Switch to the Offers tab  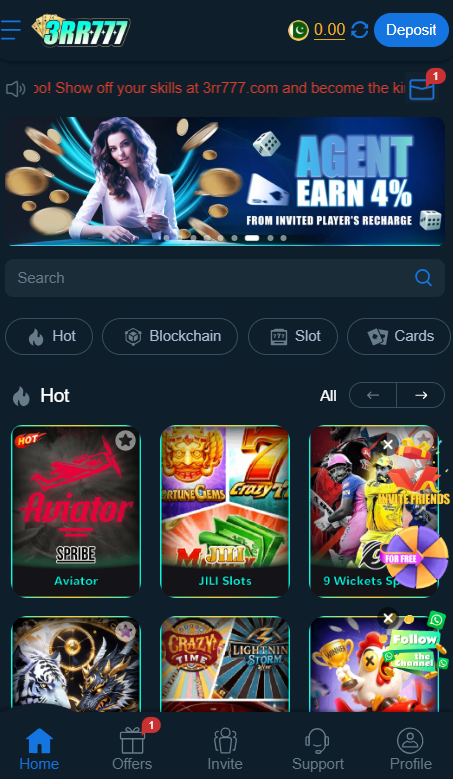132,748
